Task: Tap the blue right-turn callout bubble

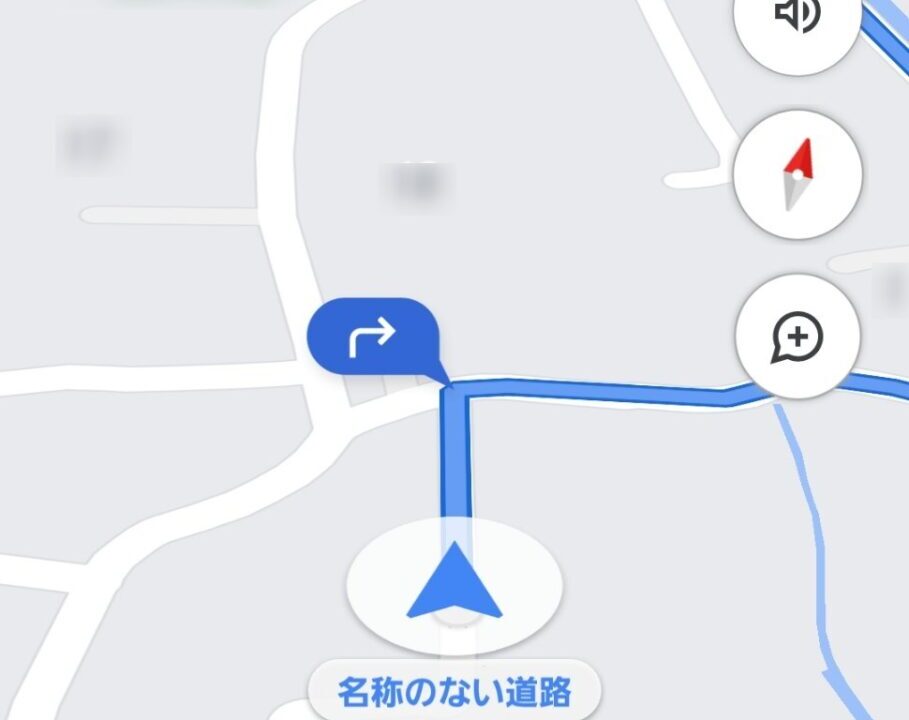Action: (x=374, y=339)
